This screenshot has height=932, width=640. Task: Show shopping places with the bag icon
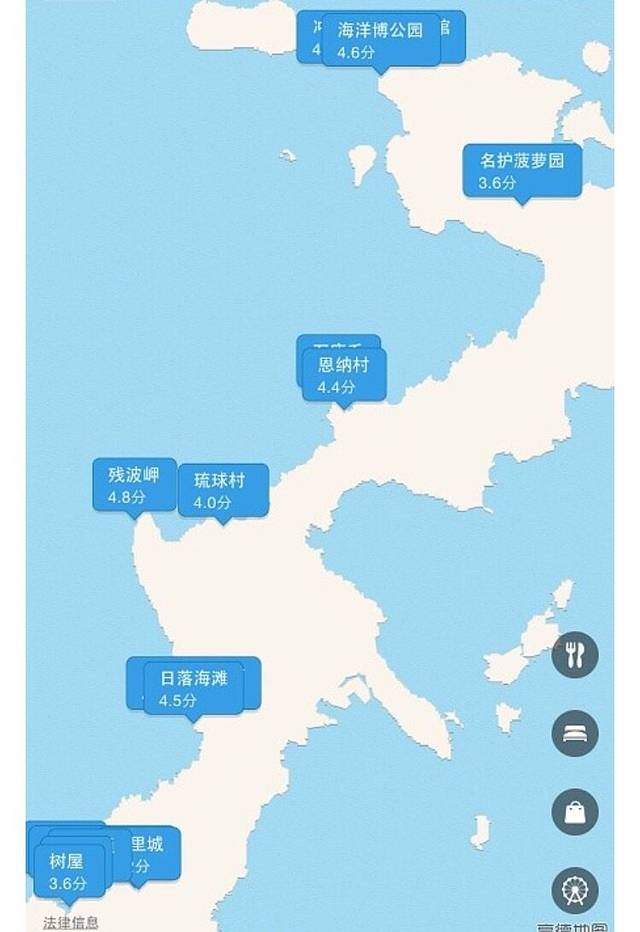575,811
